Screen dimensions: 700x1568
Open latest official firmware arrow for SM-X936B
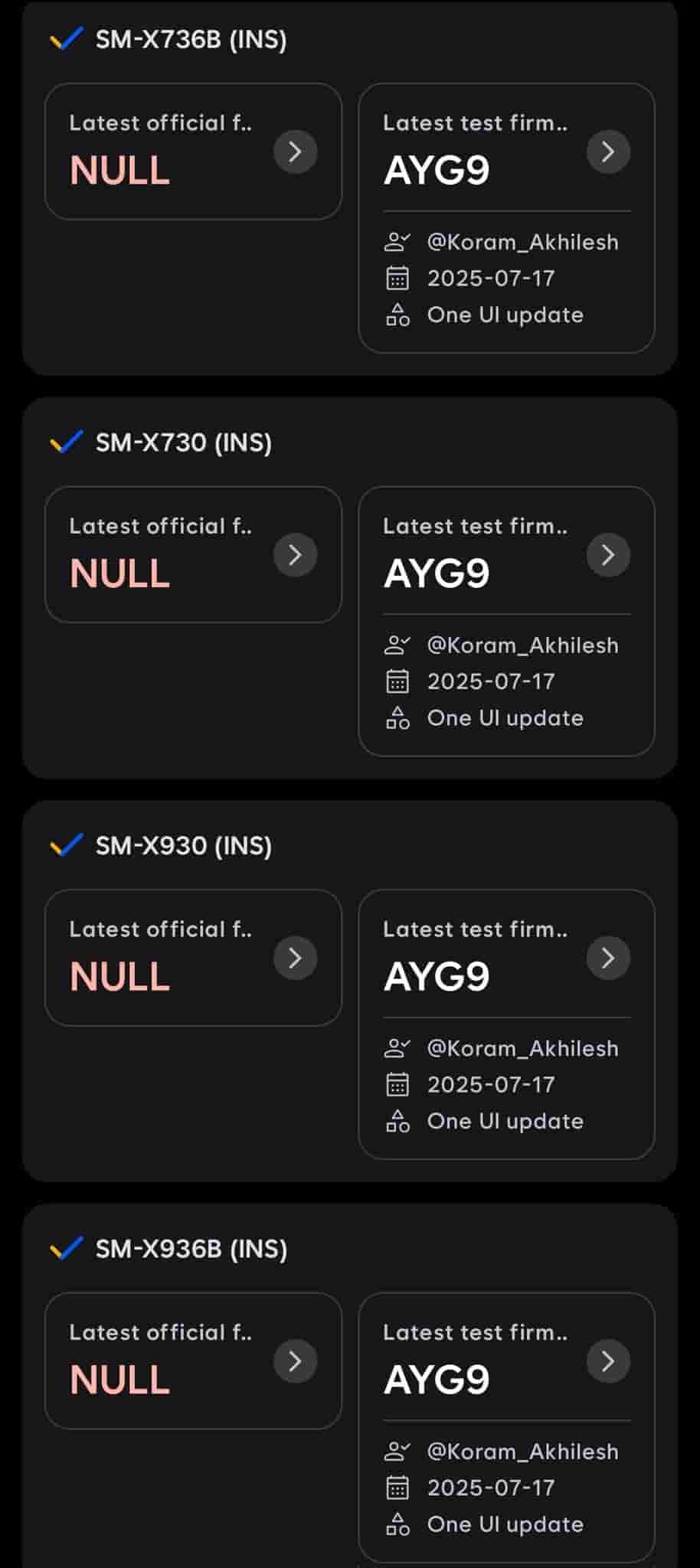click(x=296, y=1361)
